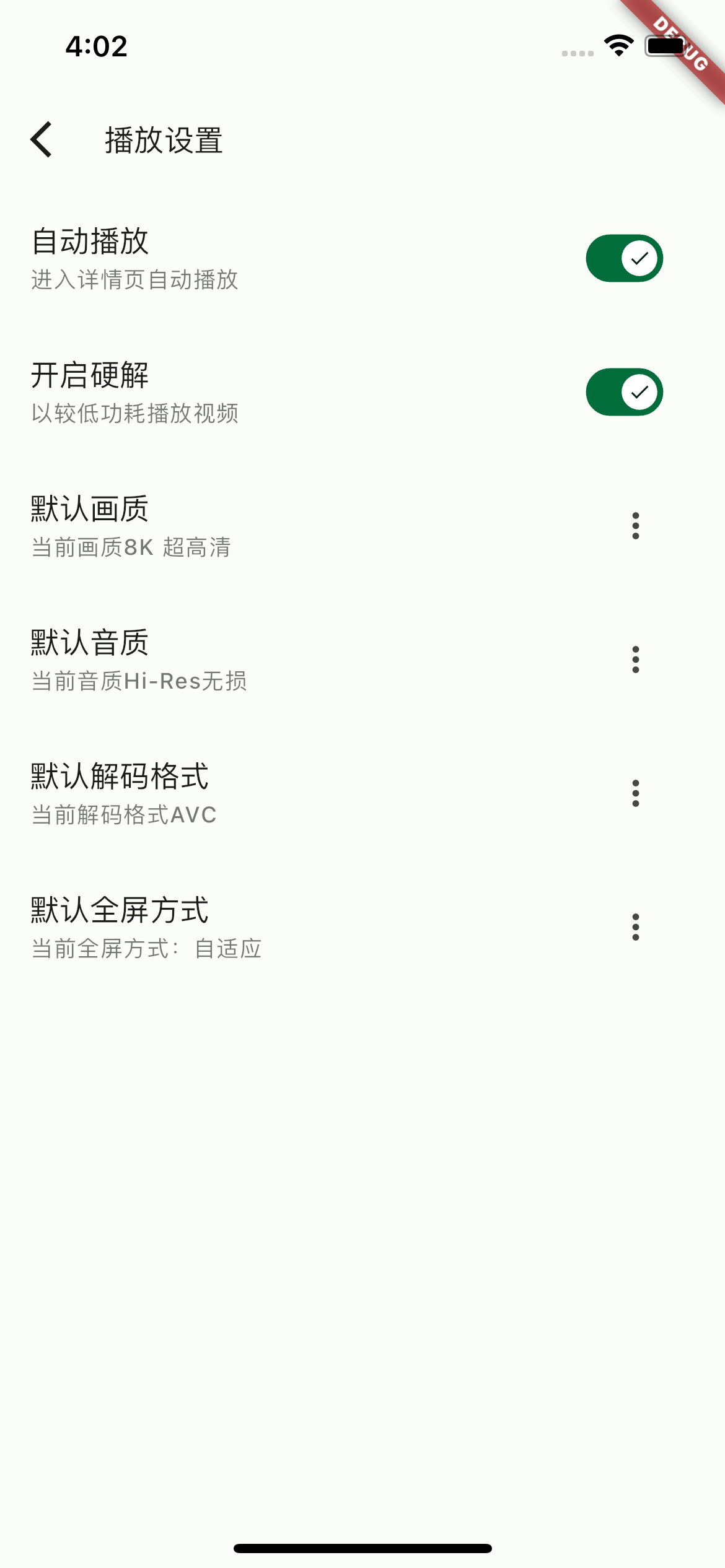Go back from 播放设置 page
Viewport: 725px width, 1568px height.
pos(42,140)
